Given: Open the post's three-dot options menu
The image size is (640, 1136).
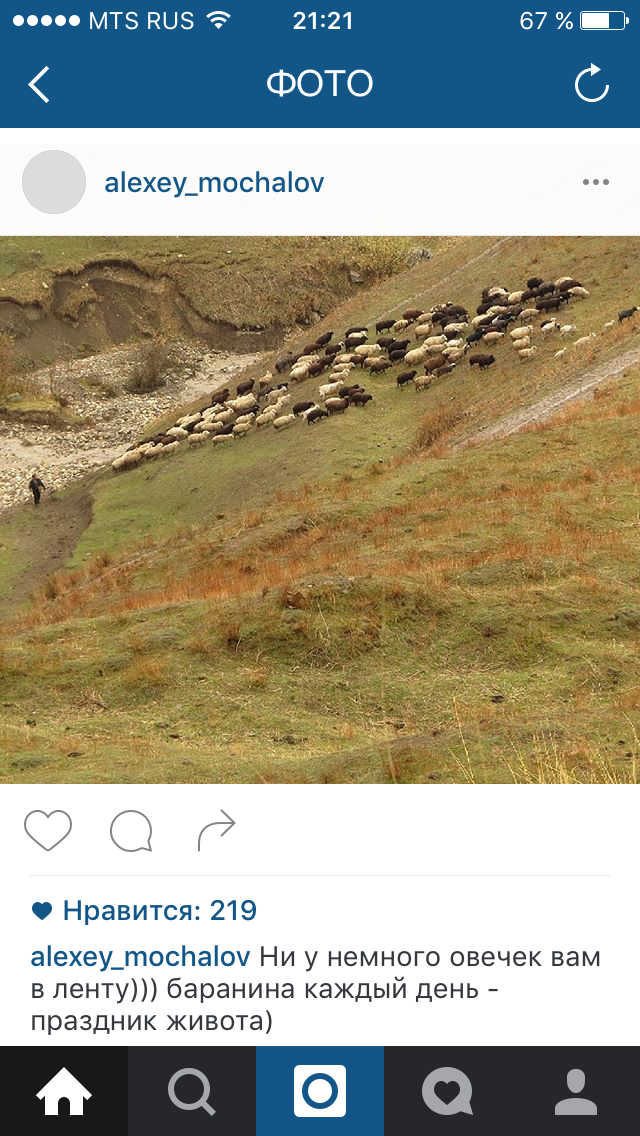Looking at the screenshot, I should pos(596,182).
